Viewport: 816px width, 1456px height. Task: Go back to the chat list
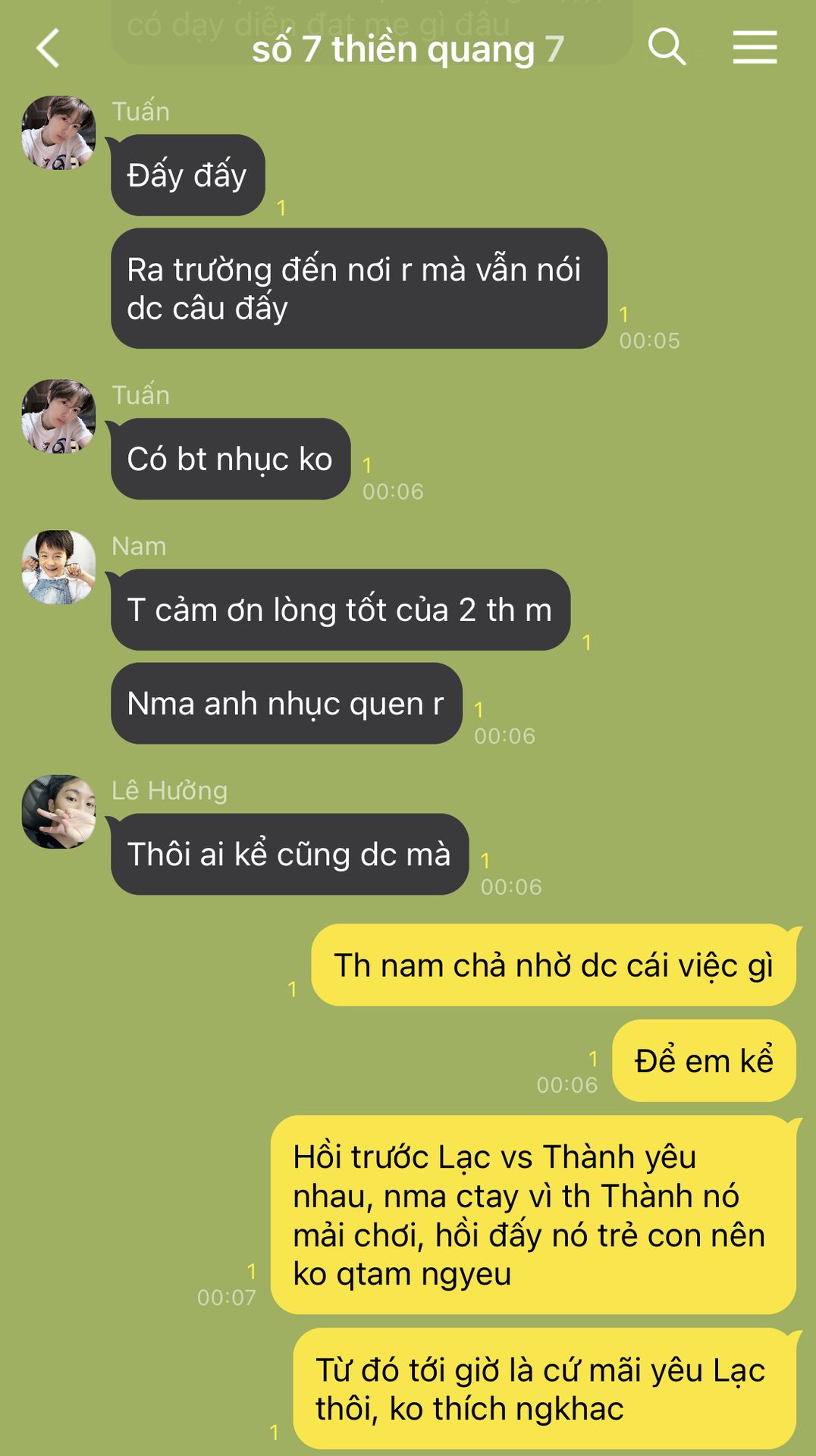coord(48,49)
